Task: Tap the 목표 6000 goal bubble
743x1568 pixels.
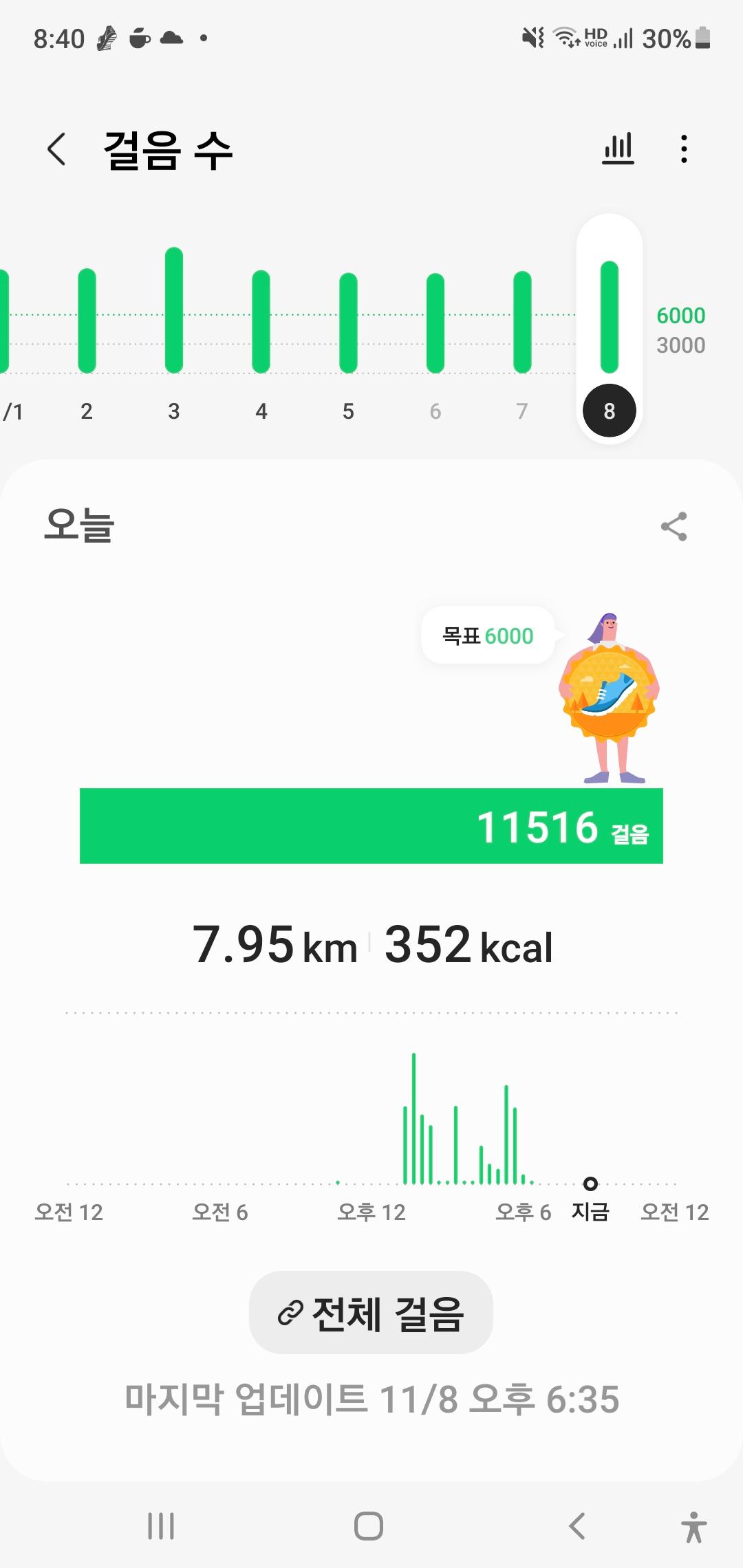Action: click(x=488, y=636)
